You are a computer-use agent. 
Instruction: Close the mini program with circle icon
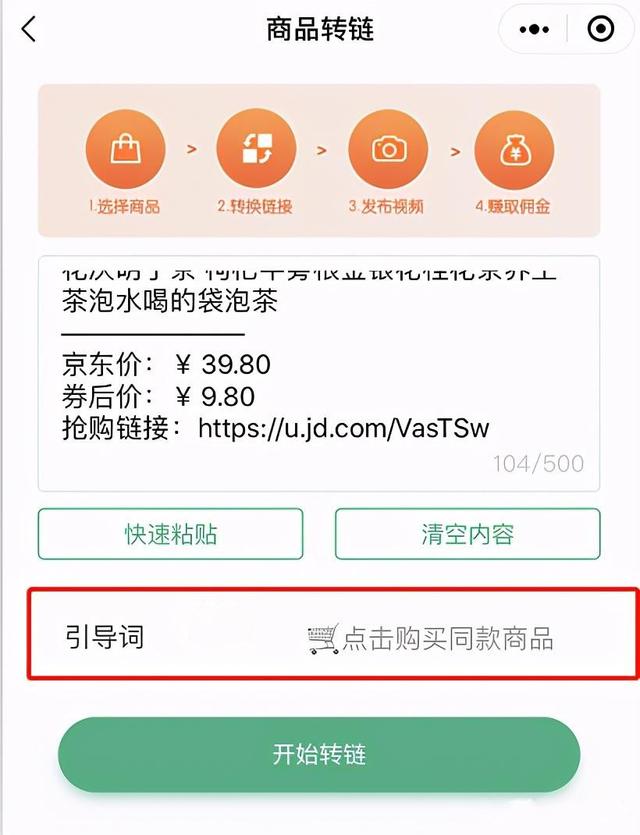coord(600,30)
